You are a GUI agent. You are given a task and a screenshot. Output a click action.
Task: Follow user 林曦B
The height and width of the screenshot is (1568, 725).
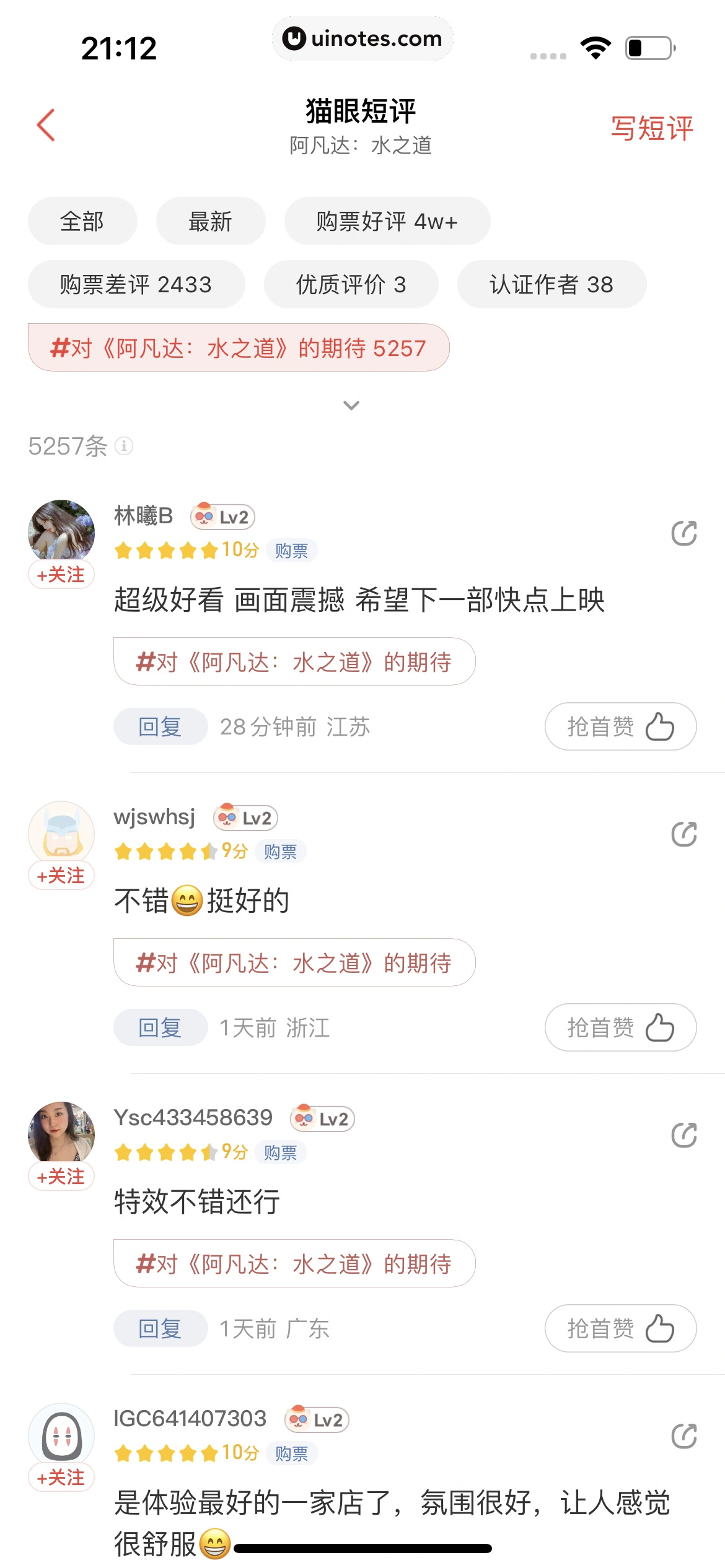[x=61, y=575]
